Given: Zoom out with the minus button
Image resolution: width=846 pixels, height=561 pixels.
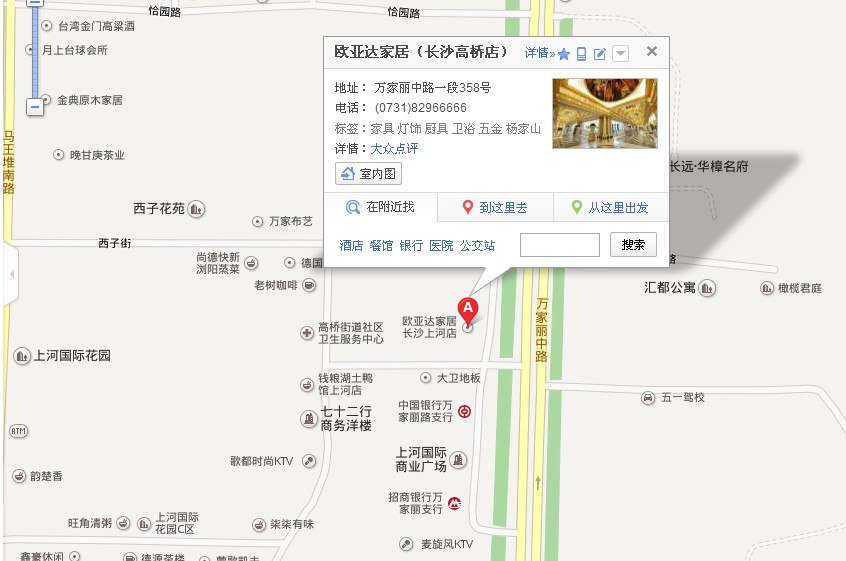Looking at the screenshot, I should (x=35, y=105).
